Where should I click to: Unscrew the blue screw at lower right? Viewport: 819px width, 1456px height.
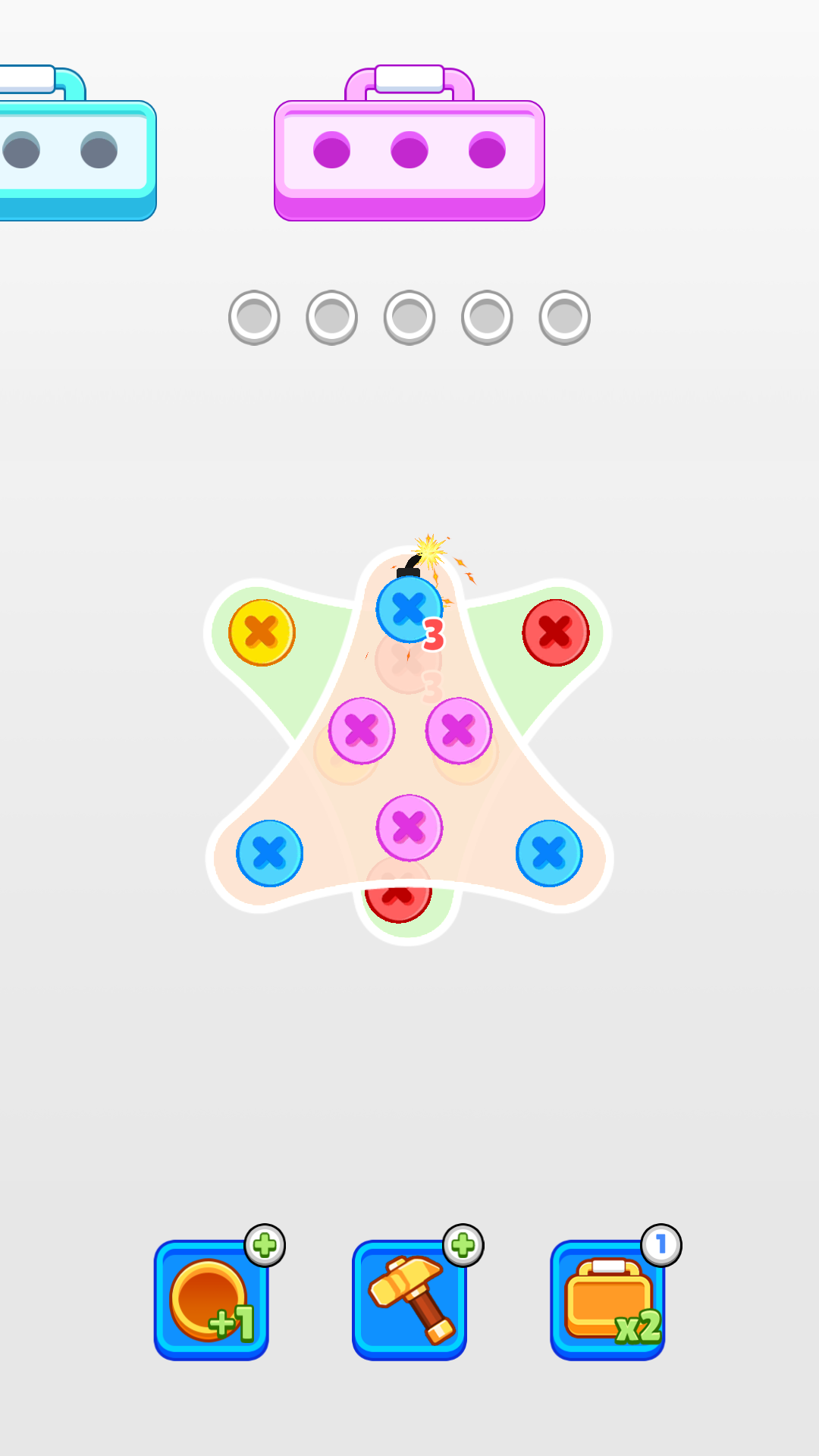pyautogui.click(x=549, y=853)
